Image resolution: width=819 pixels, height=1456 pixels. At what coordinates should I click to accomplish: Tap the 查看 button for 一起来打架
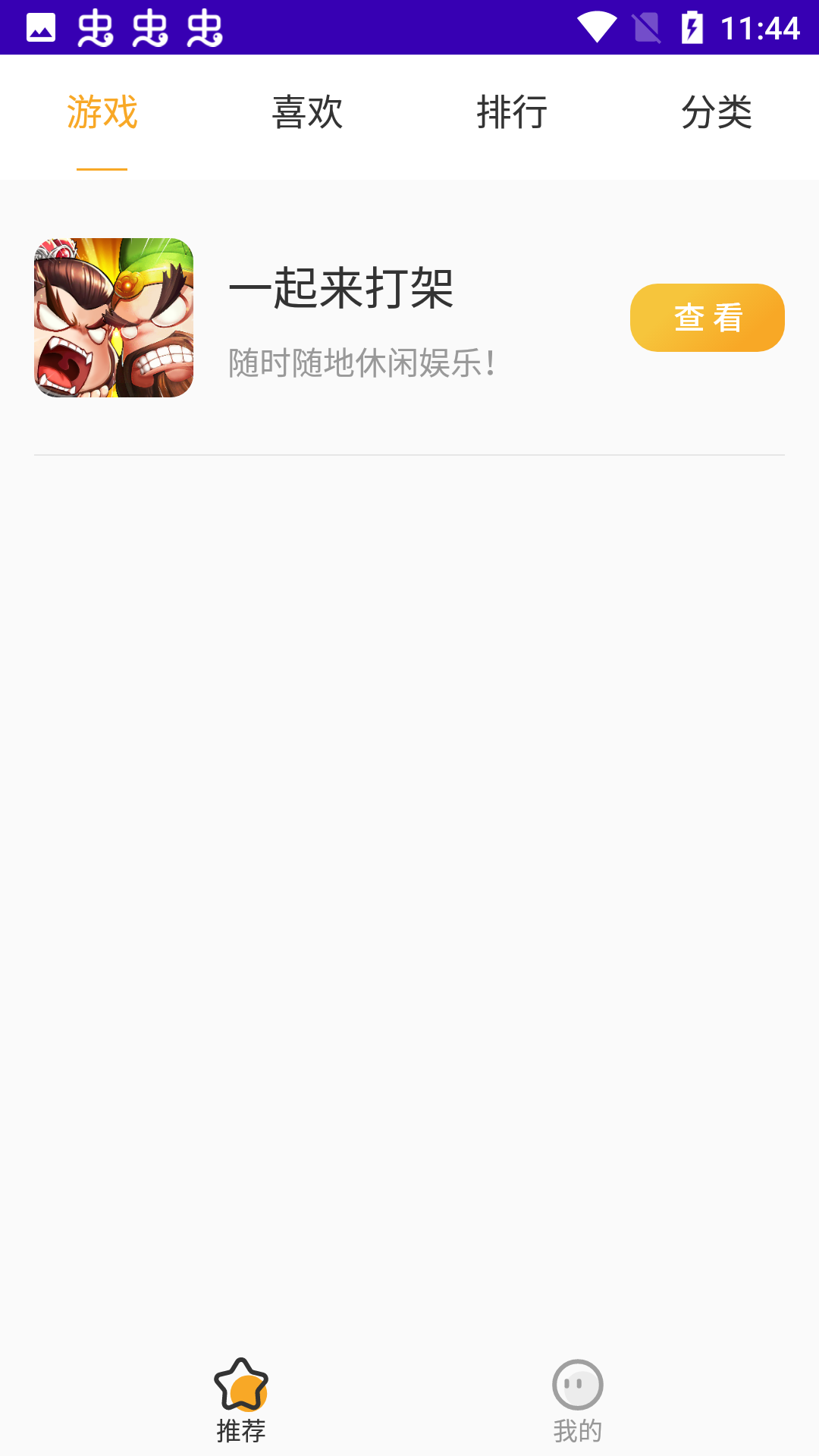pos(707,318)
